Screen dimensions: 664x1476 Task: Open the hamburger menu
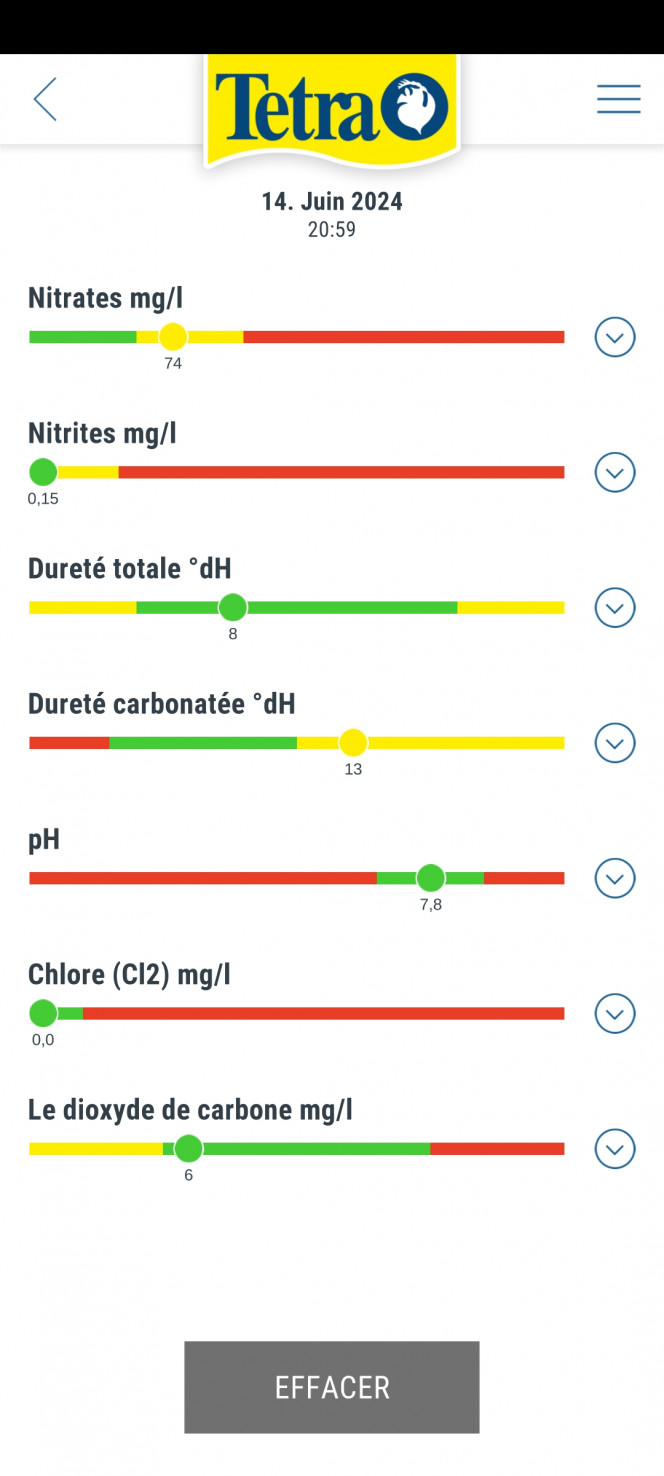click(619, 99)
